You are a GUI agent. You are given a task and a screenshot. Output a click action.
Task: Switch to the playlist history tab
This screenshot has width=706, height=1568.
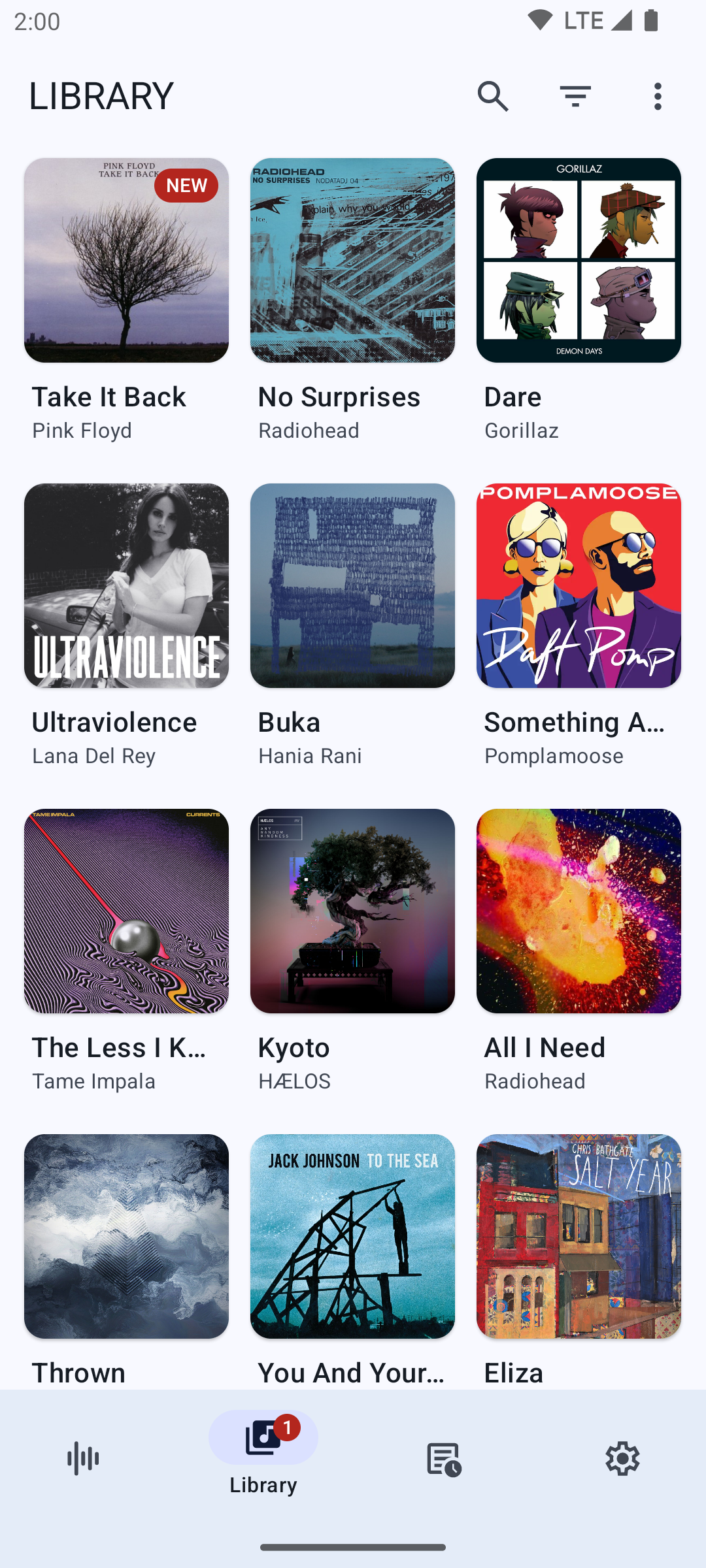[443, 1458]
